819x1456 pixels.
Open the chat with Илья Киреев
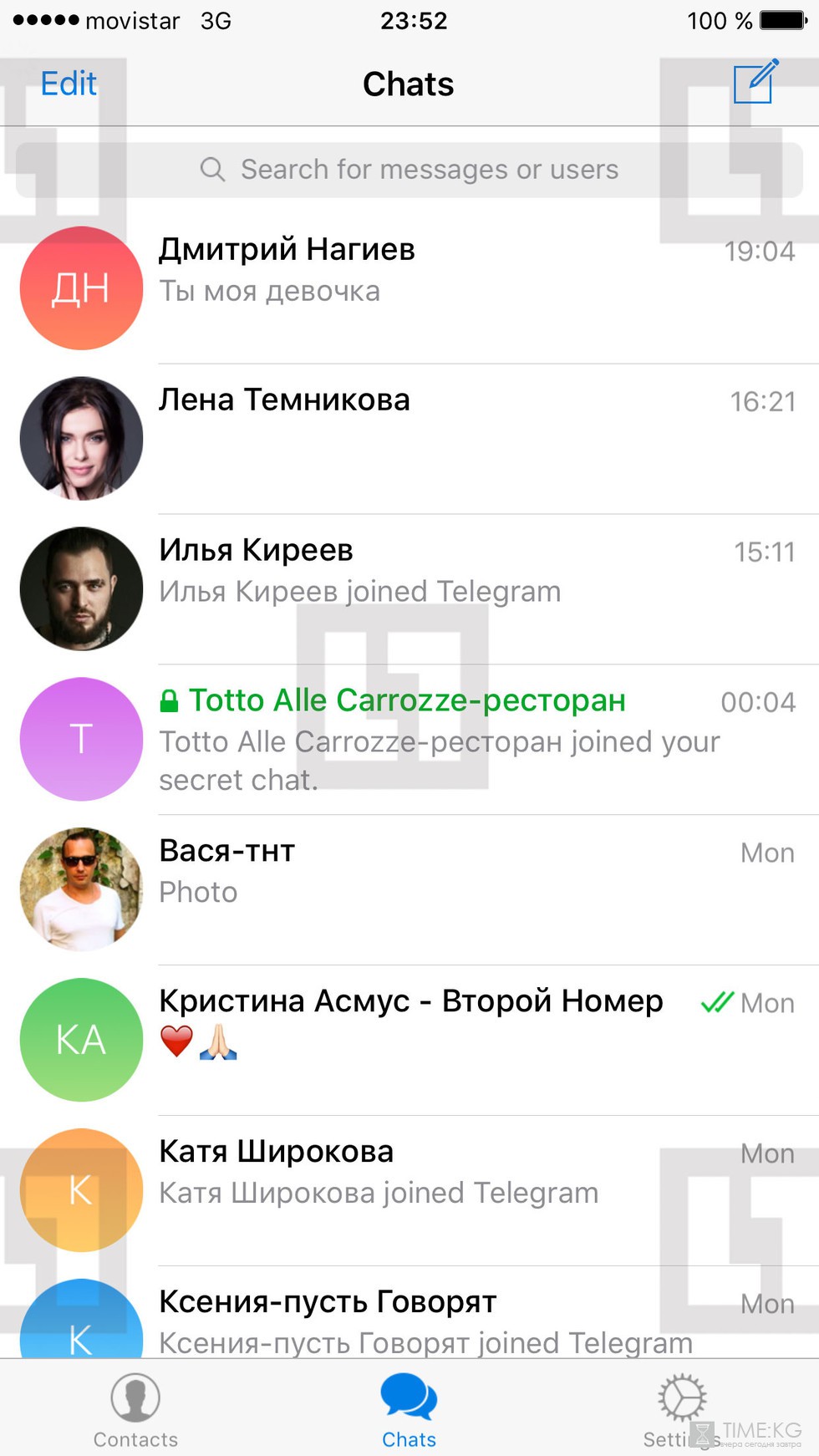click(x=409, y=589)
